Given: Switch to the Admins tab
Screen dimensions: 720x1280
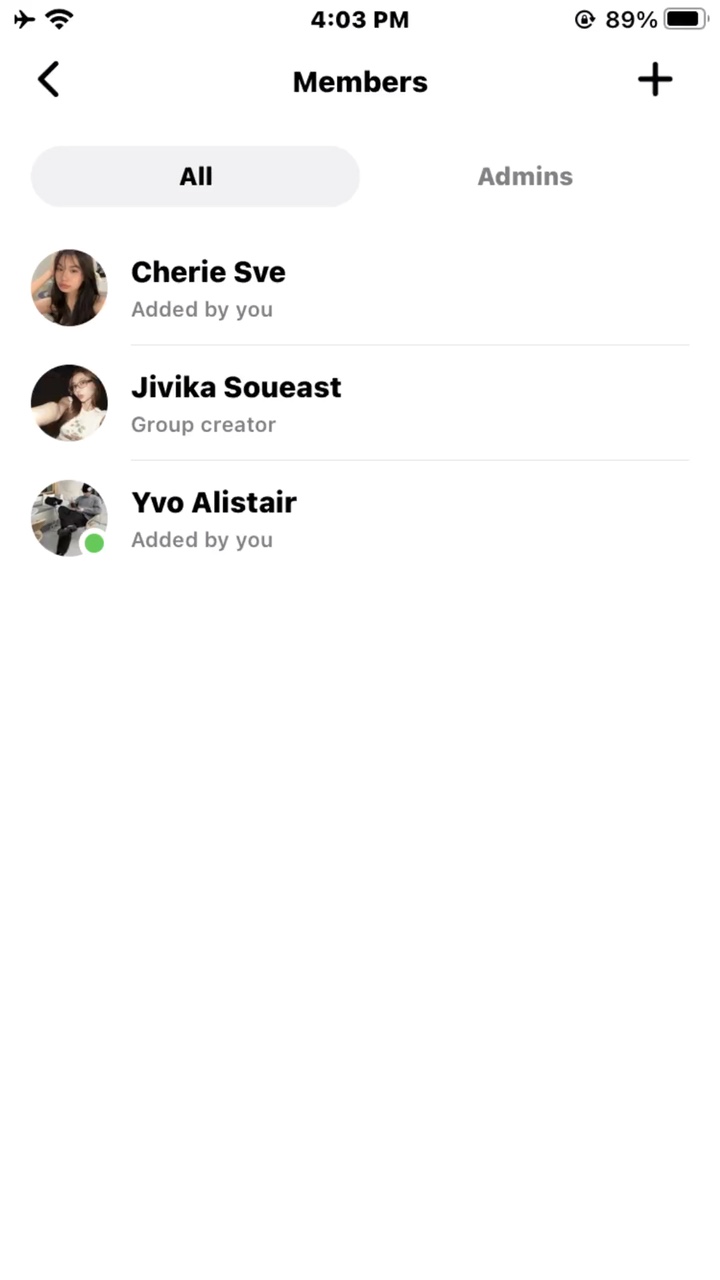Looking at the screenshot, I should click(x=525, y=177).
